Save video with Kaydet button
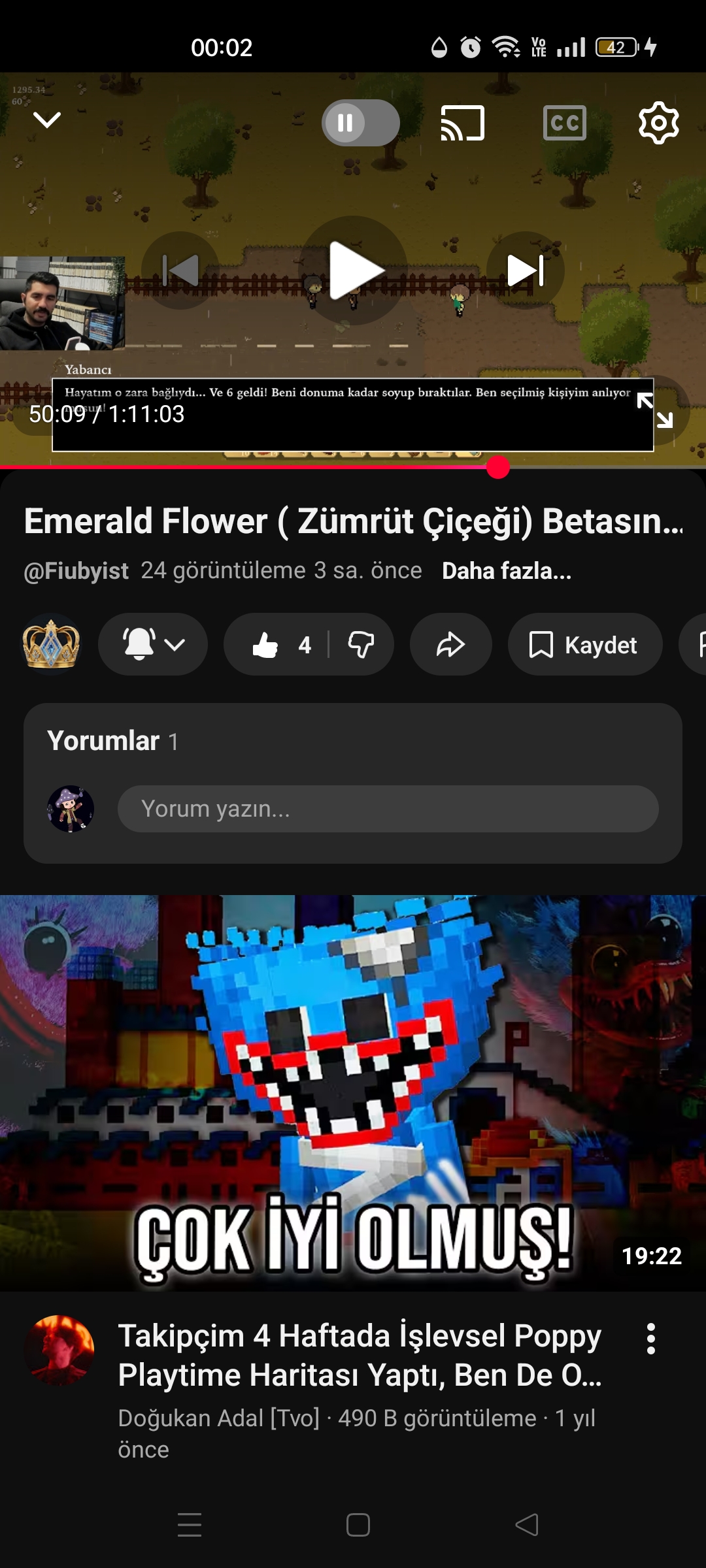The width and height of the screenshot is (706, 1568). pos(584,645)
